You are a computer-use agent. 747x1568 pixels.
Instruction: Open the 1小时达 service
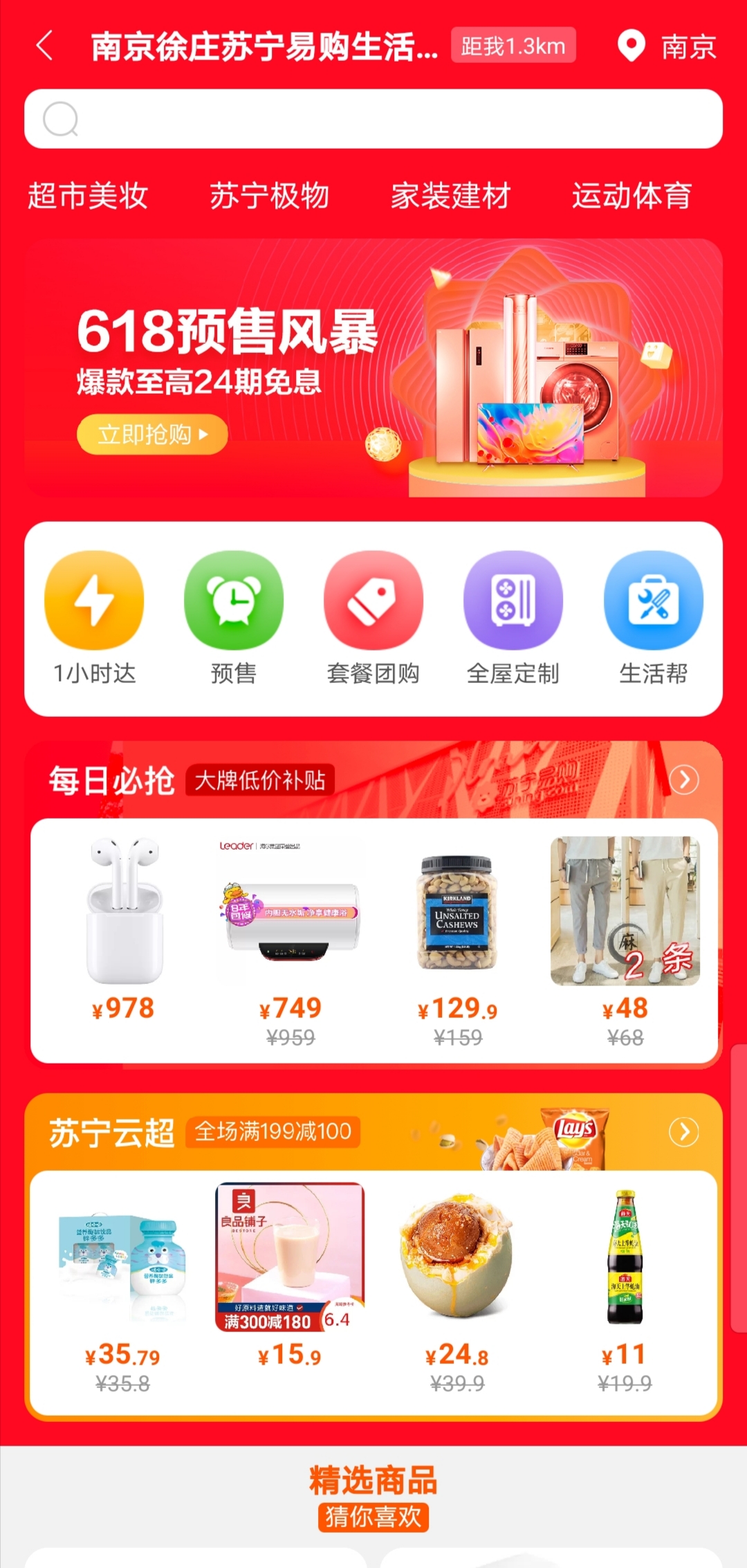click(95, 617)
